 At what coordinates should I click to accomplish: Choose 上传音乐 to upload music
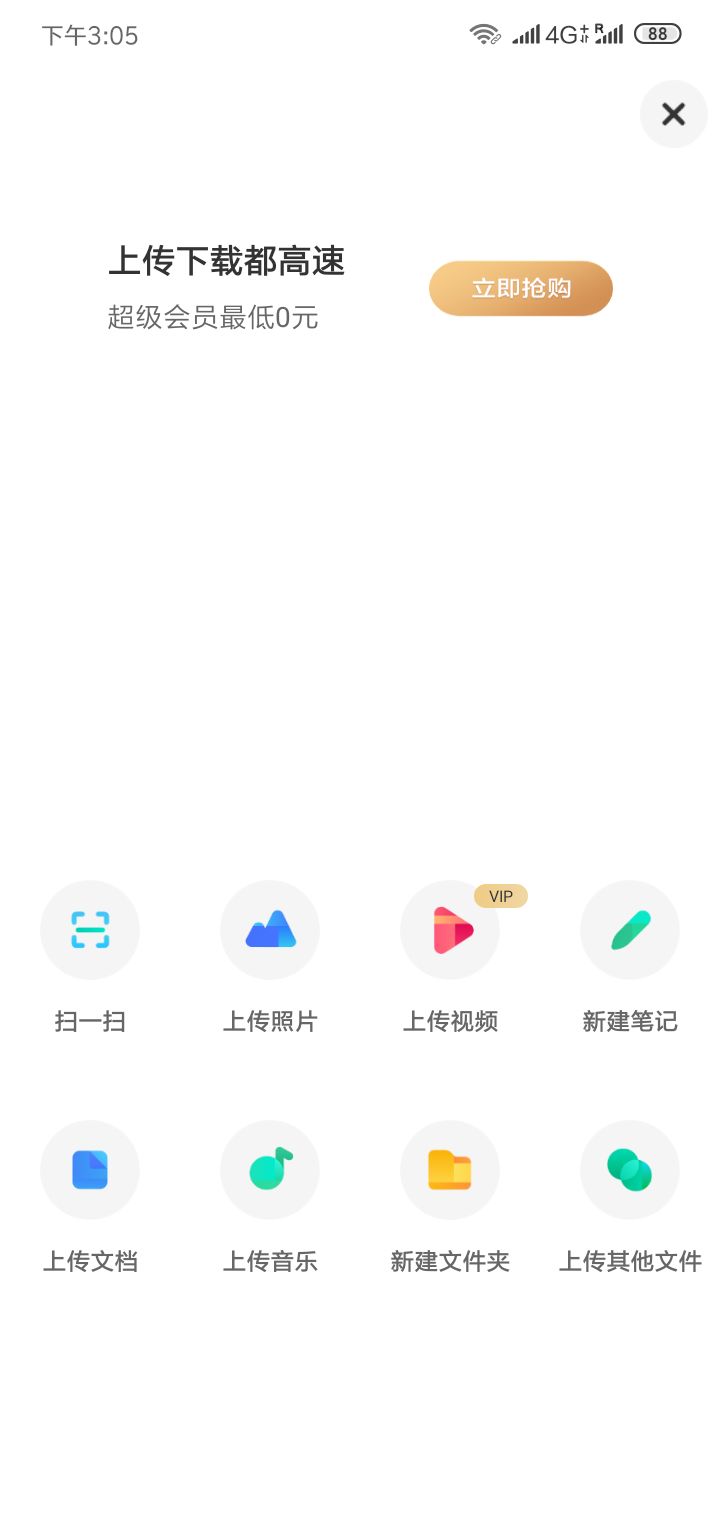pyautogui.click(x=270, y=1170)
